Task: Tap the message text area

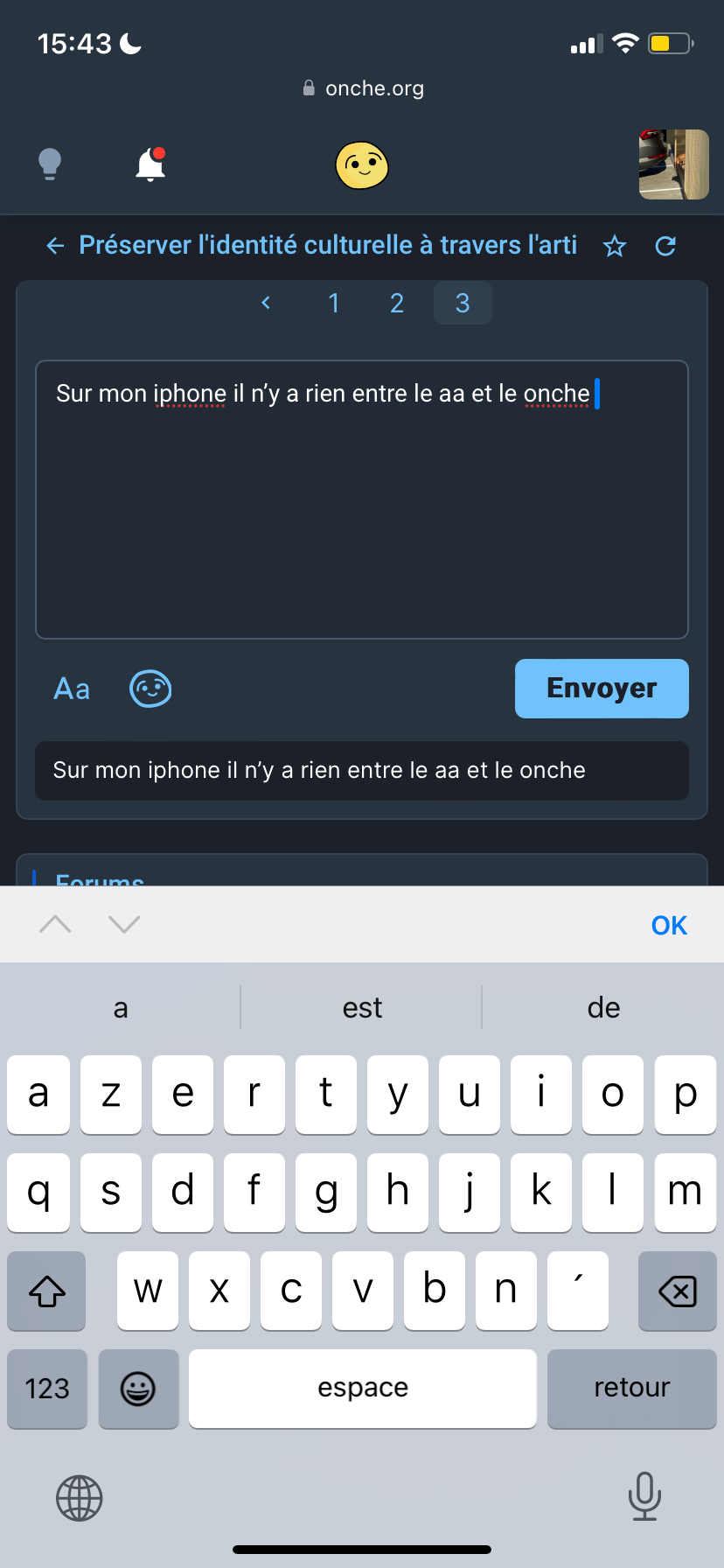Action: click(x=362, y=500)
